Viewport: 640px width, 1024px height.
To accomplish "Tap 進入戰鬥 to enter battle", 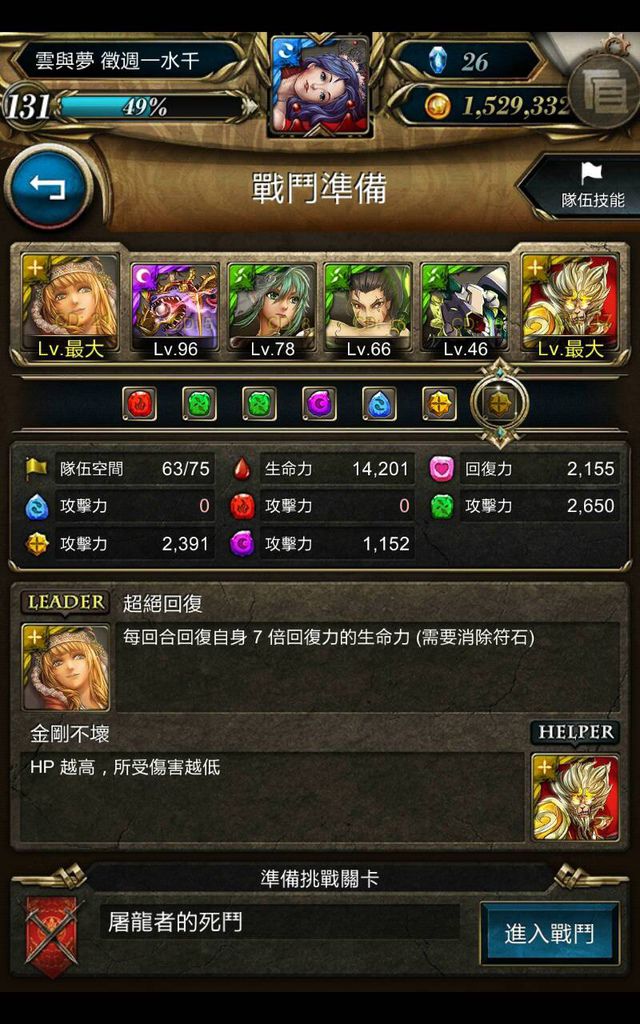I will pos(549,933).
